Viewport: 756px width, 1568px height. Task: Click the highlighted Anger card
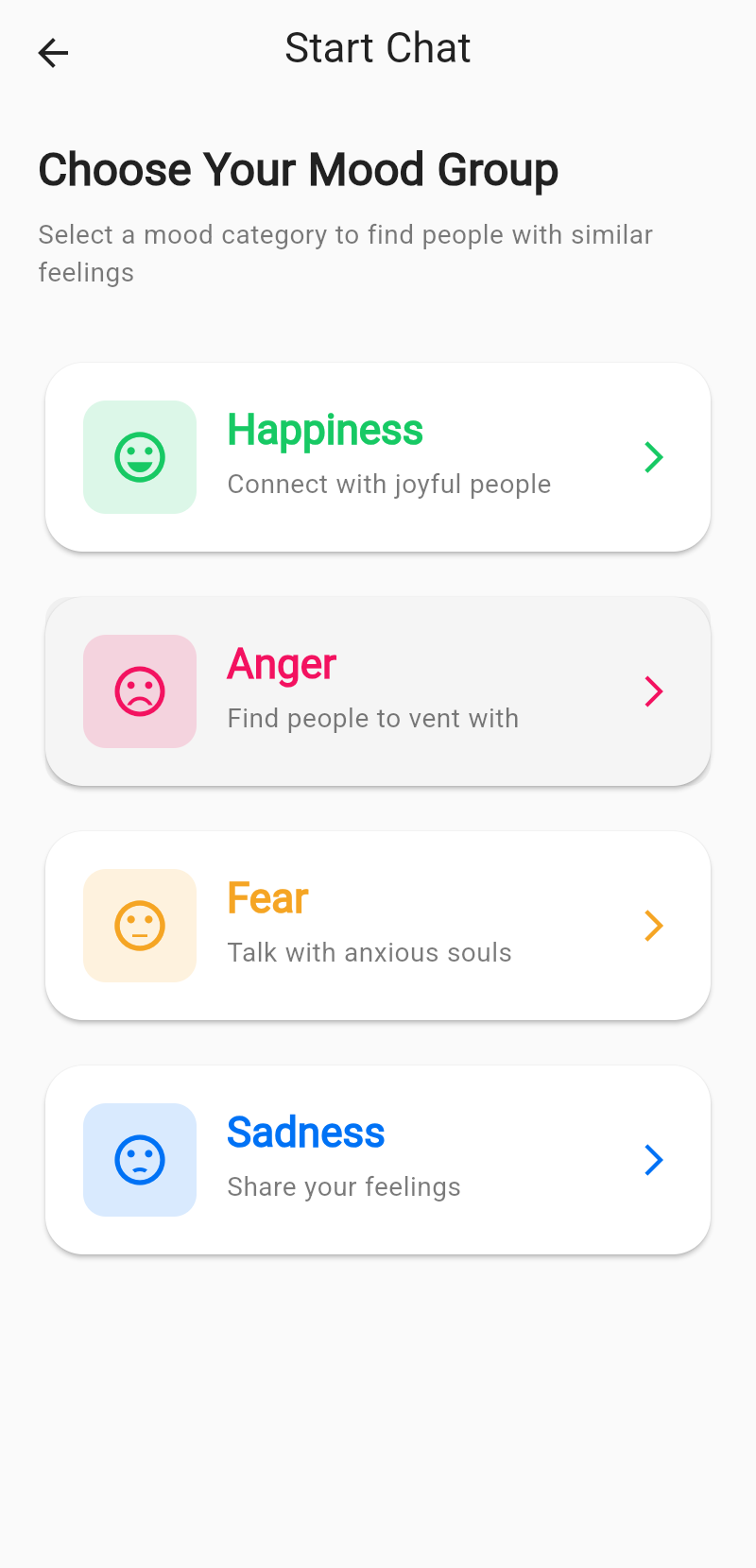378,691
